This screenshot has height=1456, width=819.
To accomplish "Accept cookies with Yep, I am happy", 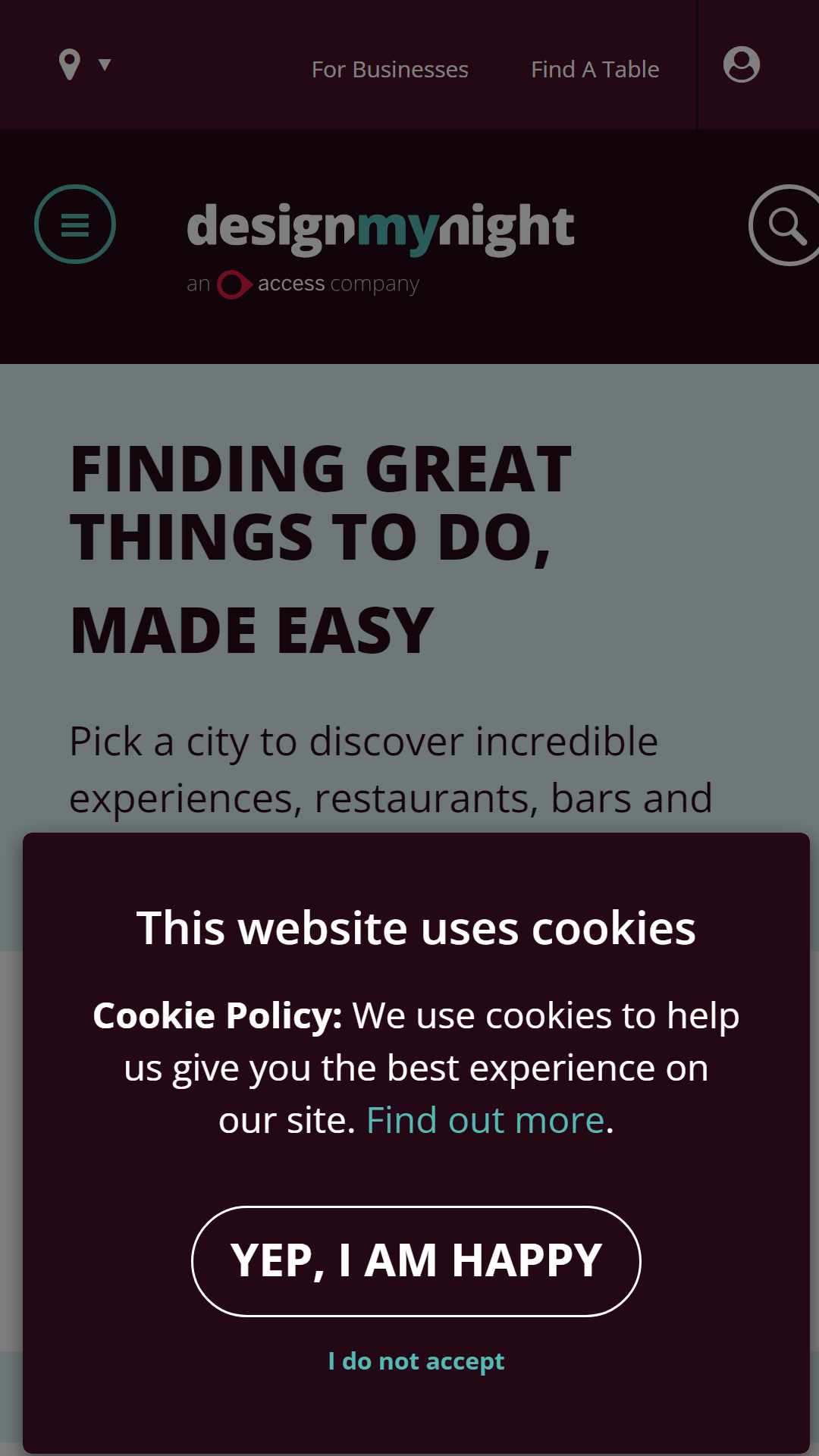I will tap(416, 1261).
